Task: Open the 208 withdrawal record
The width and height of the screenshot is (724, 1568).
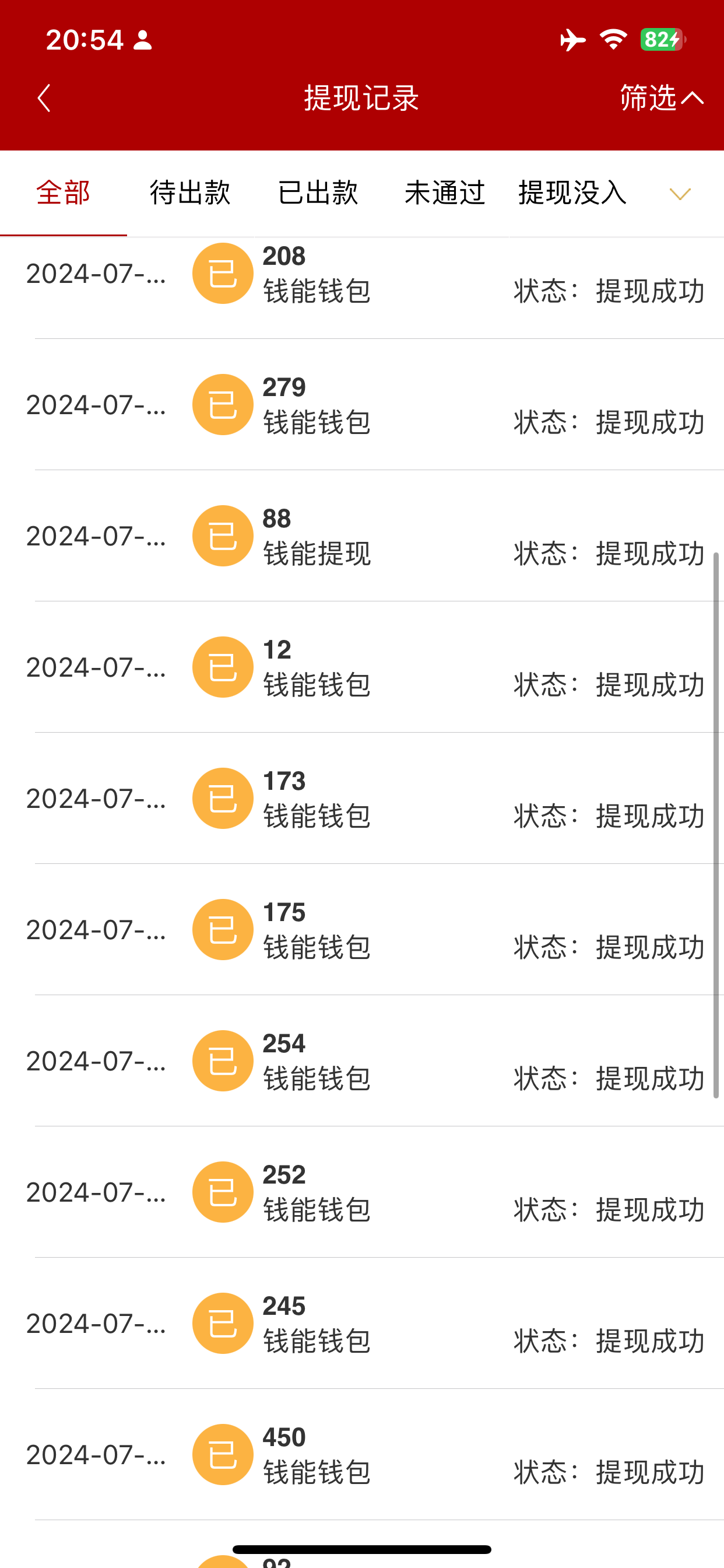Action: point(365,274)
